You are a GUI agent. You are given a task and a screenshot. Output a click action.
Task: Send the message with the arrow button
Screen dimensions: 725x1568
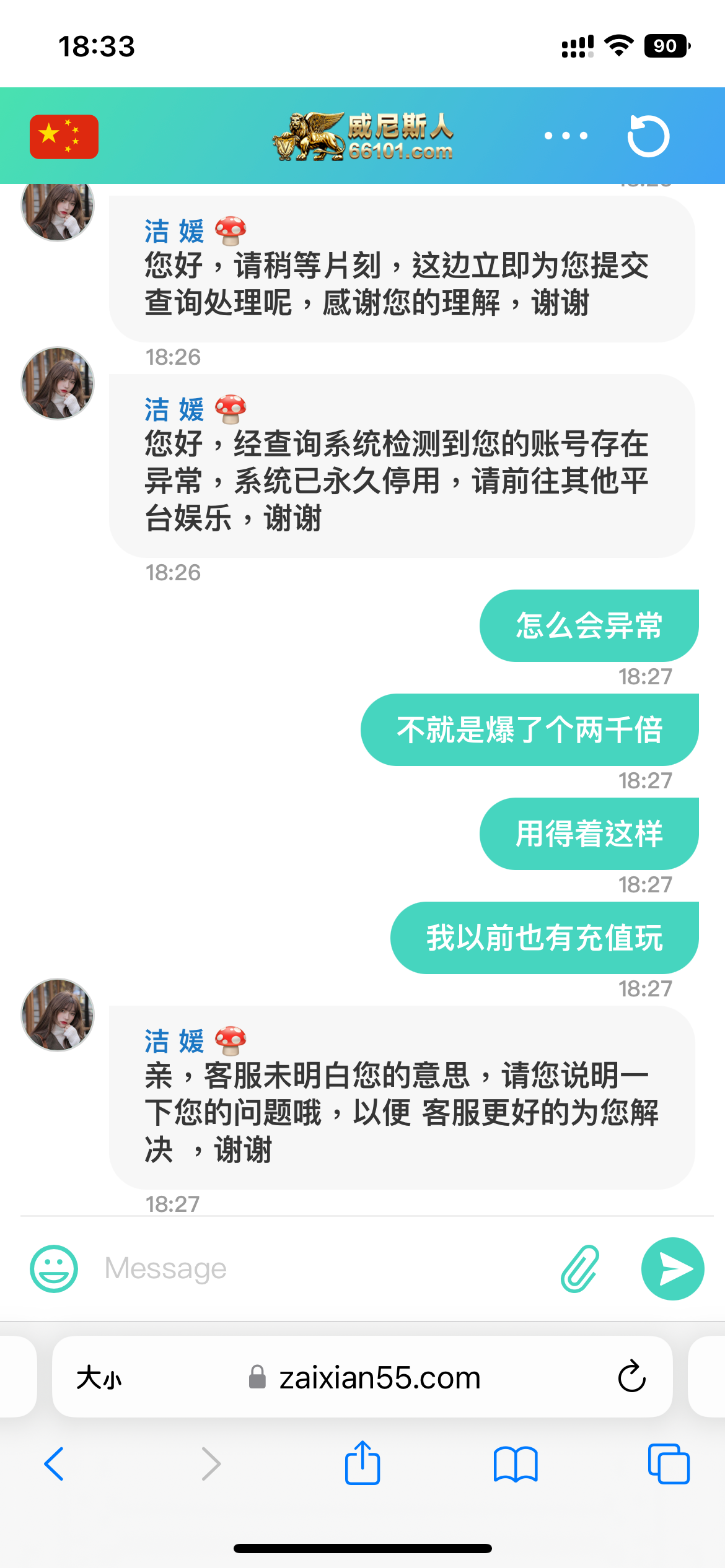[x=672, y=1268]
